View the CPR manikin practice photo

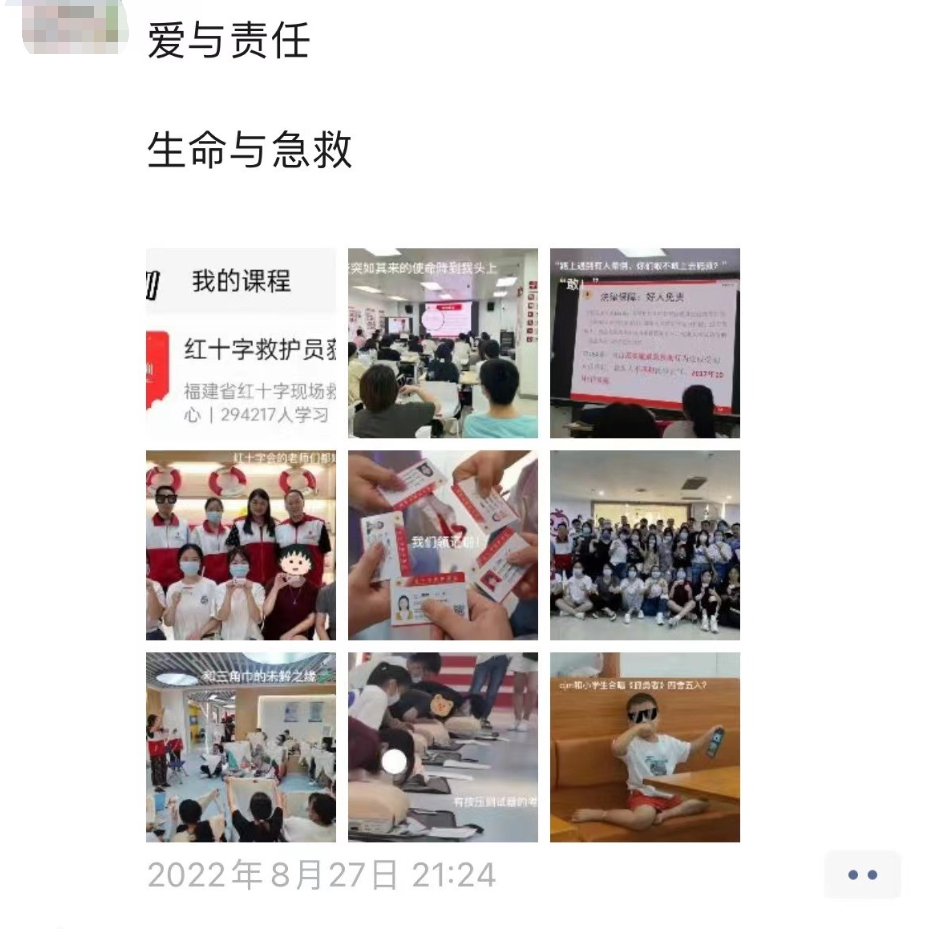click(x=443, y=747)
